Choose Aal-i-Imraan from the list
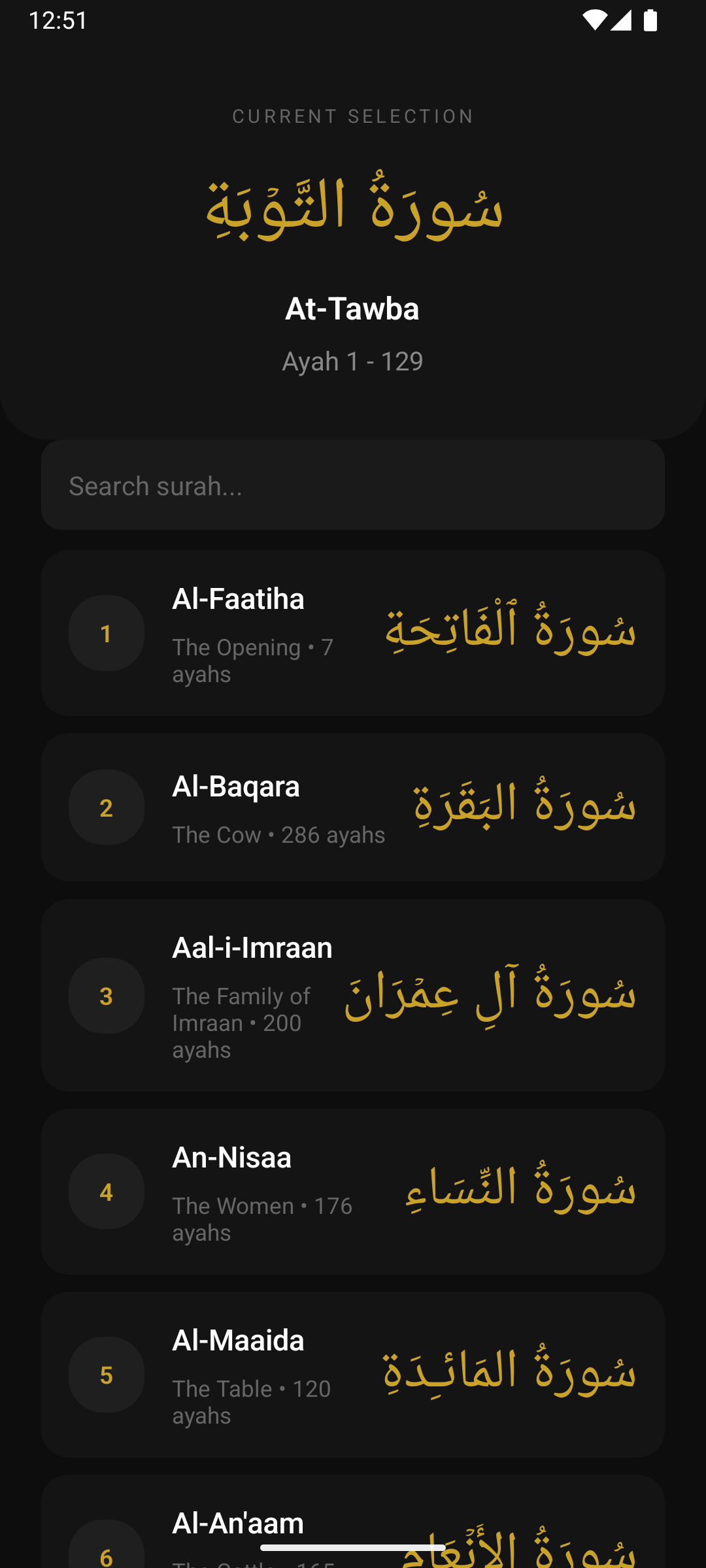 coord(353,995)
